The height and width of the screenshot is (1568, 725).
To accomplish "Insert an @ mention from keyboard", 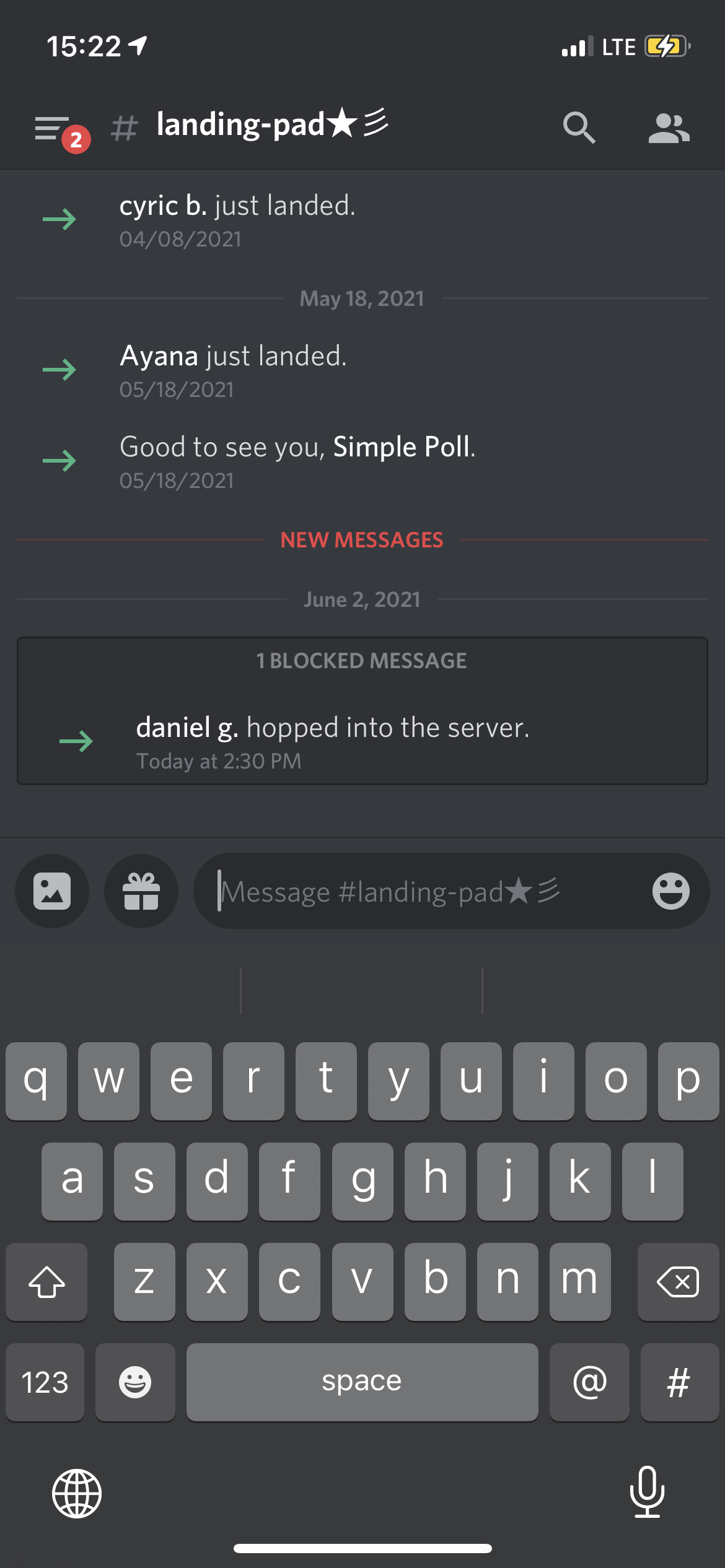I will 589,1382.
